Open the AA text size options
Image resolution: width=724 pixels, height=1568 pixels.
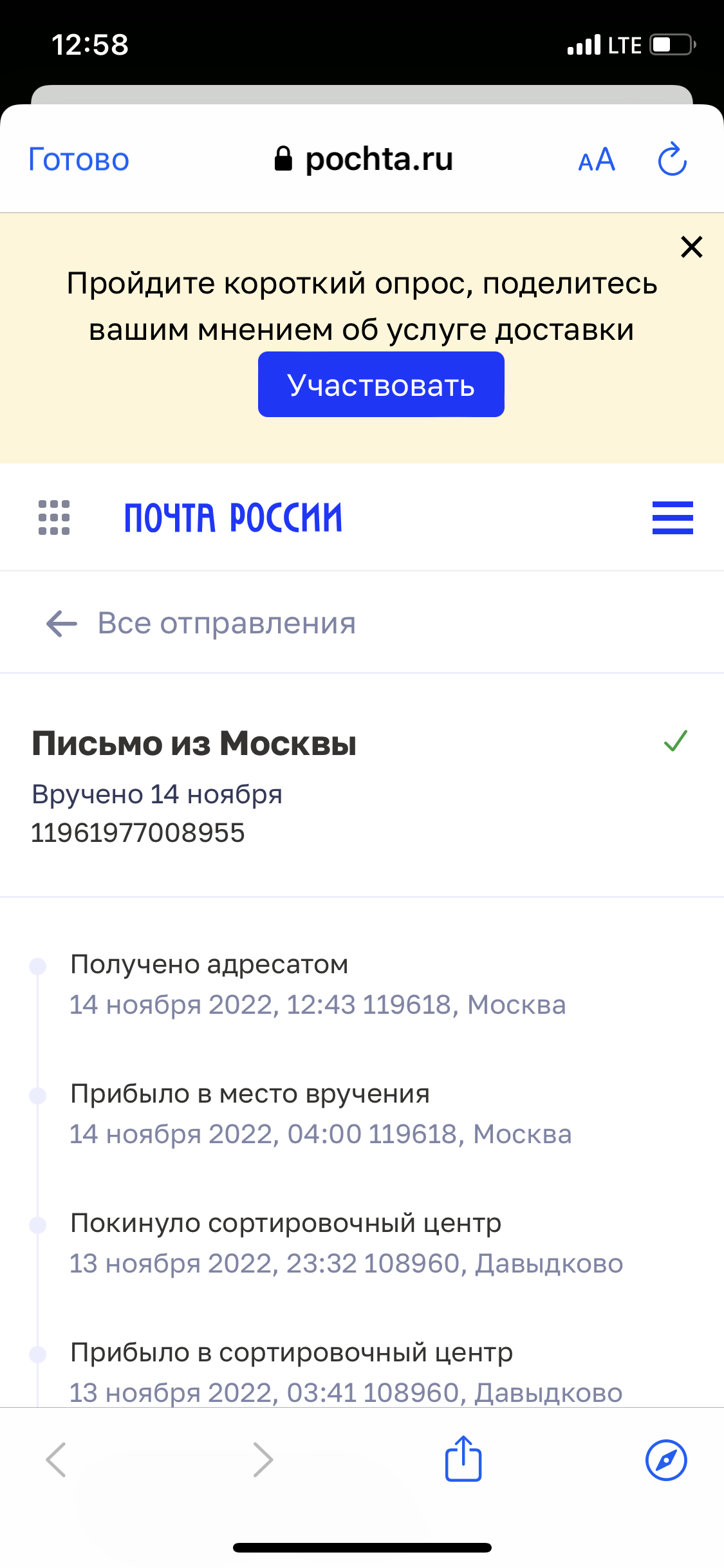(597, 160)
